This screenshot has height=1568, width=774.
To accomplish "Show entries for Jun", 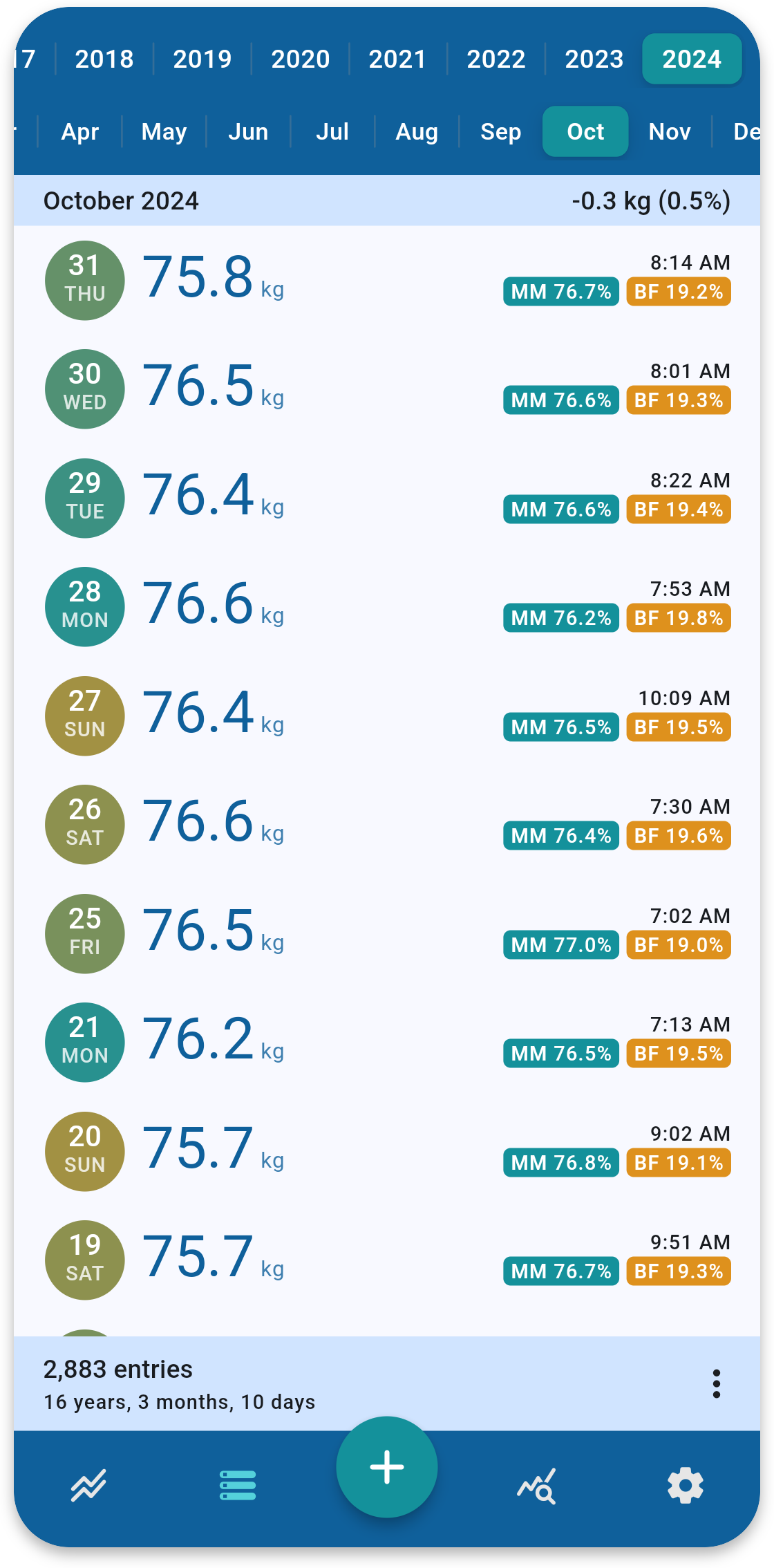I will (248, 131).
